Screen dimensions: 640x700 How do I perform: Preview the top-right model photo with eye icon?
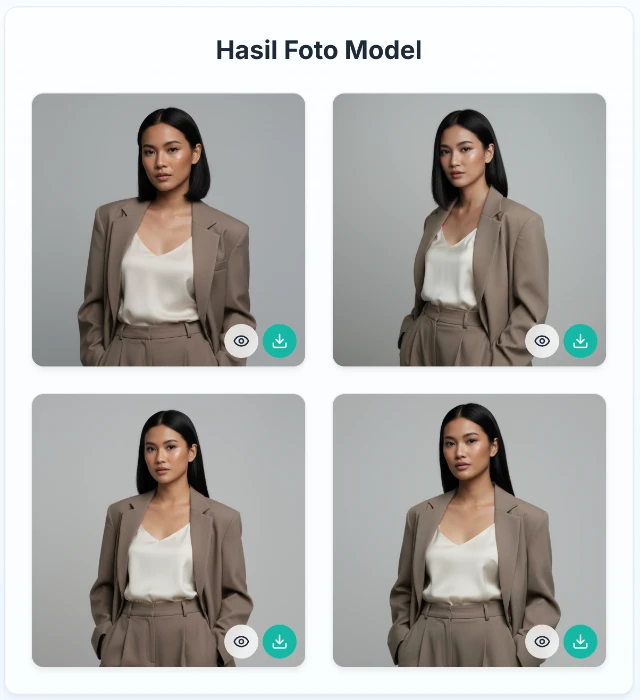tap(542, 341)
